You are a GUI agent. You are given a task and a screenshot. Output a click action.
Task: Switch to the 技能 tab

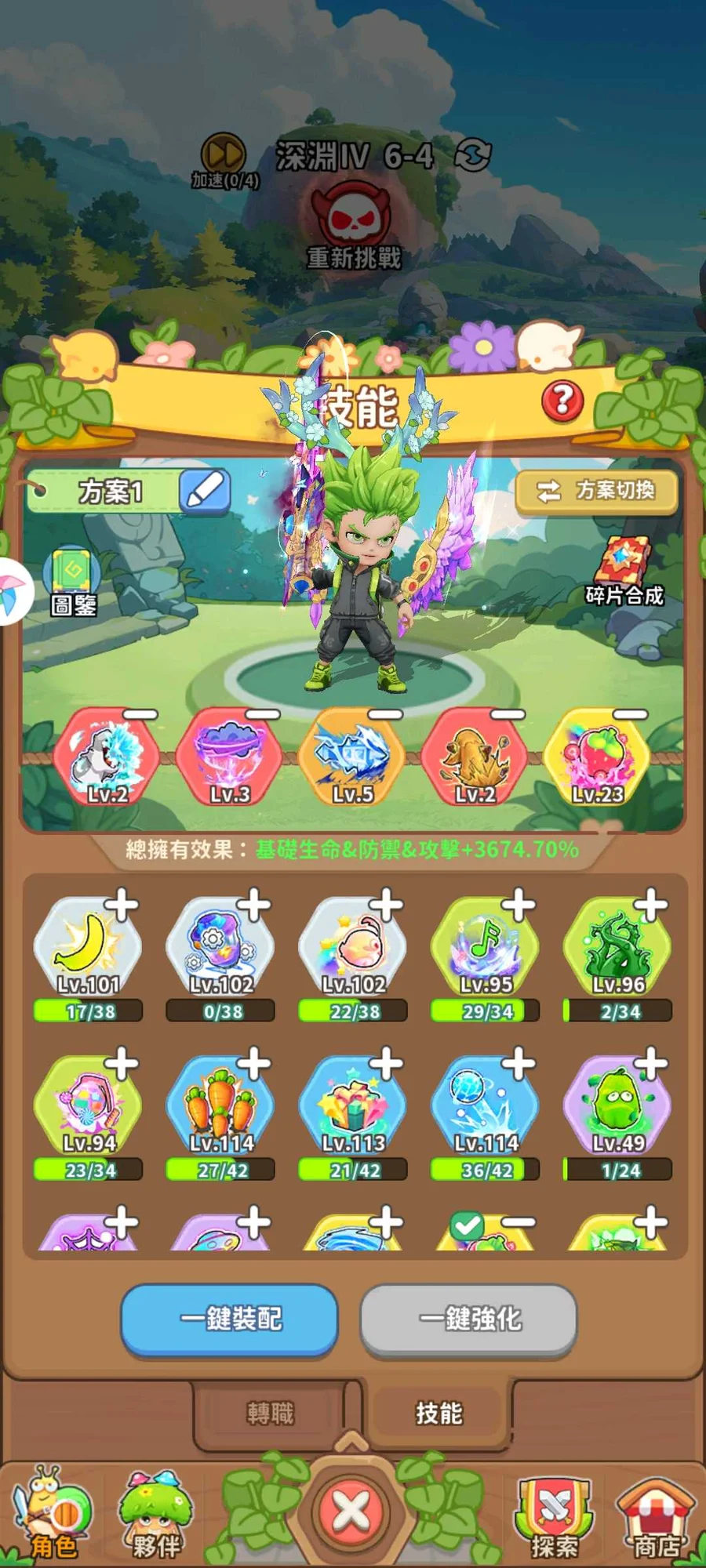click(x=439, y=1414)
